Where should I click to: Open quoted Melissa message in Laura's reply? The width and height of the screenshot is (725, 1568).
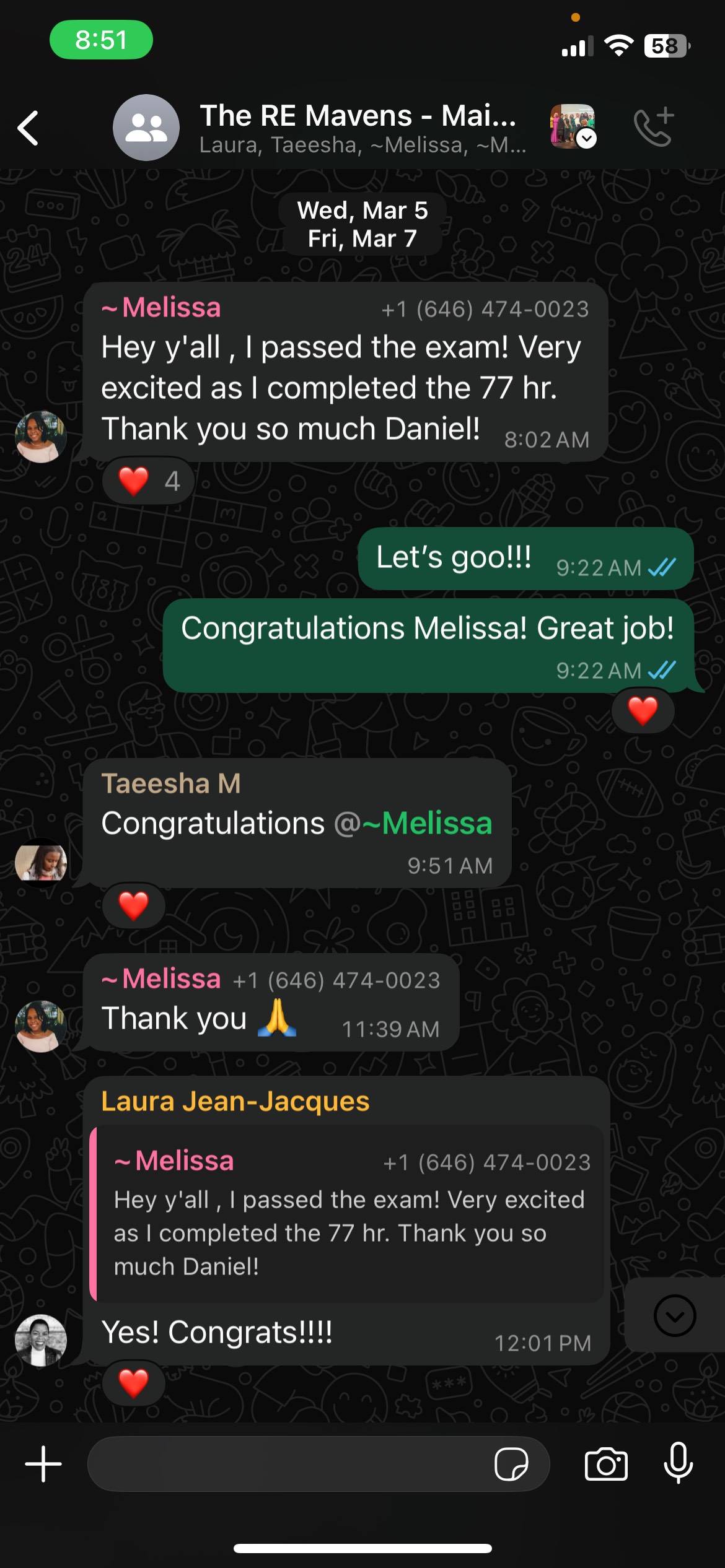pyautogui.click(x=346, y=1213)
